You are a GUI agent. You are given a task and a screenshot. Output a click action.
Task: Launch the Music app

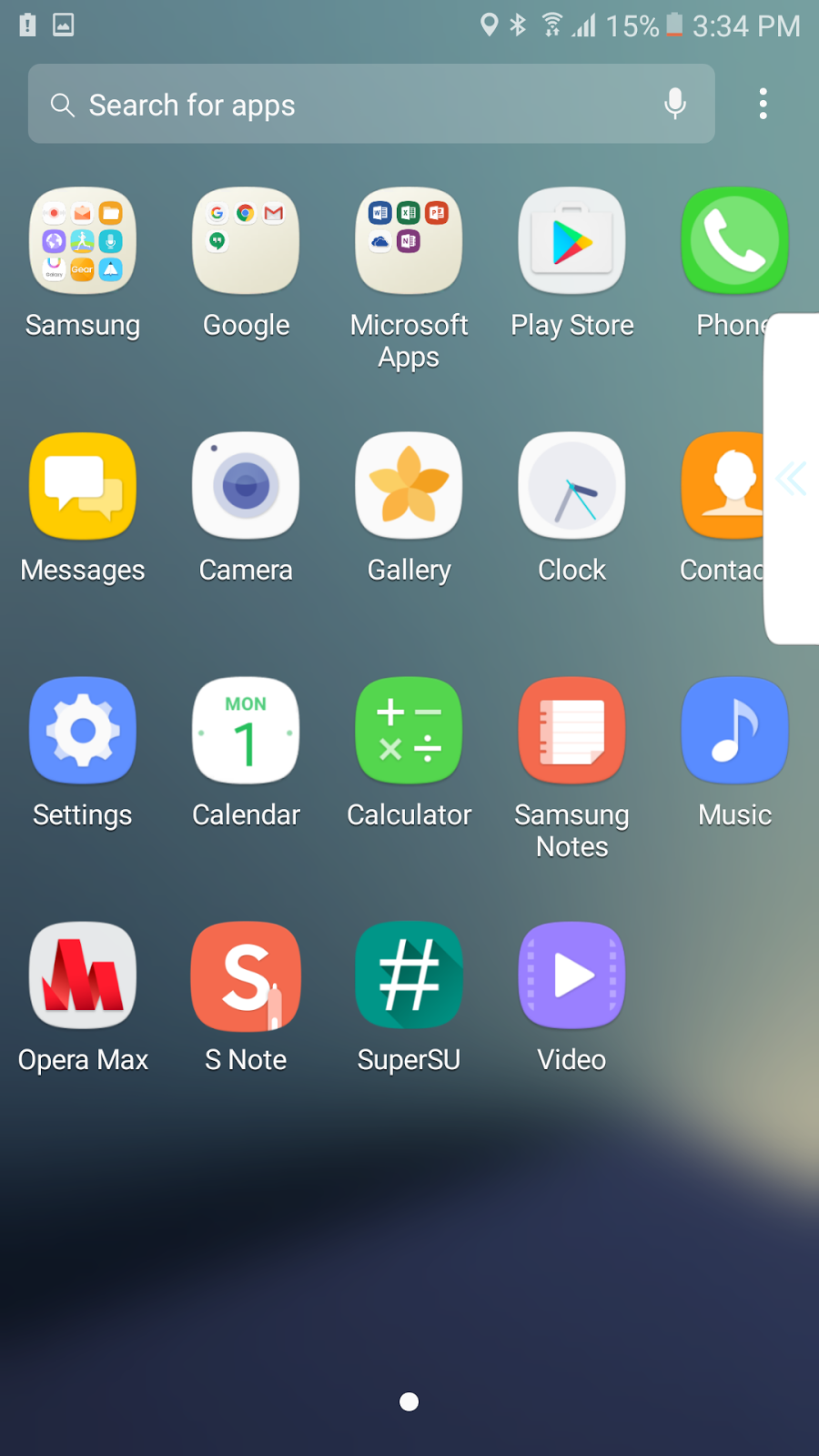734,731
